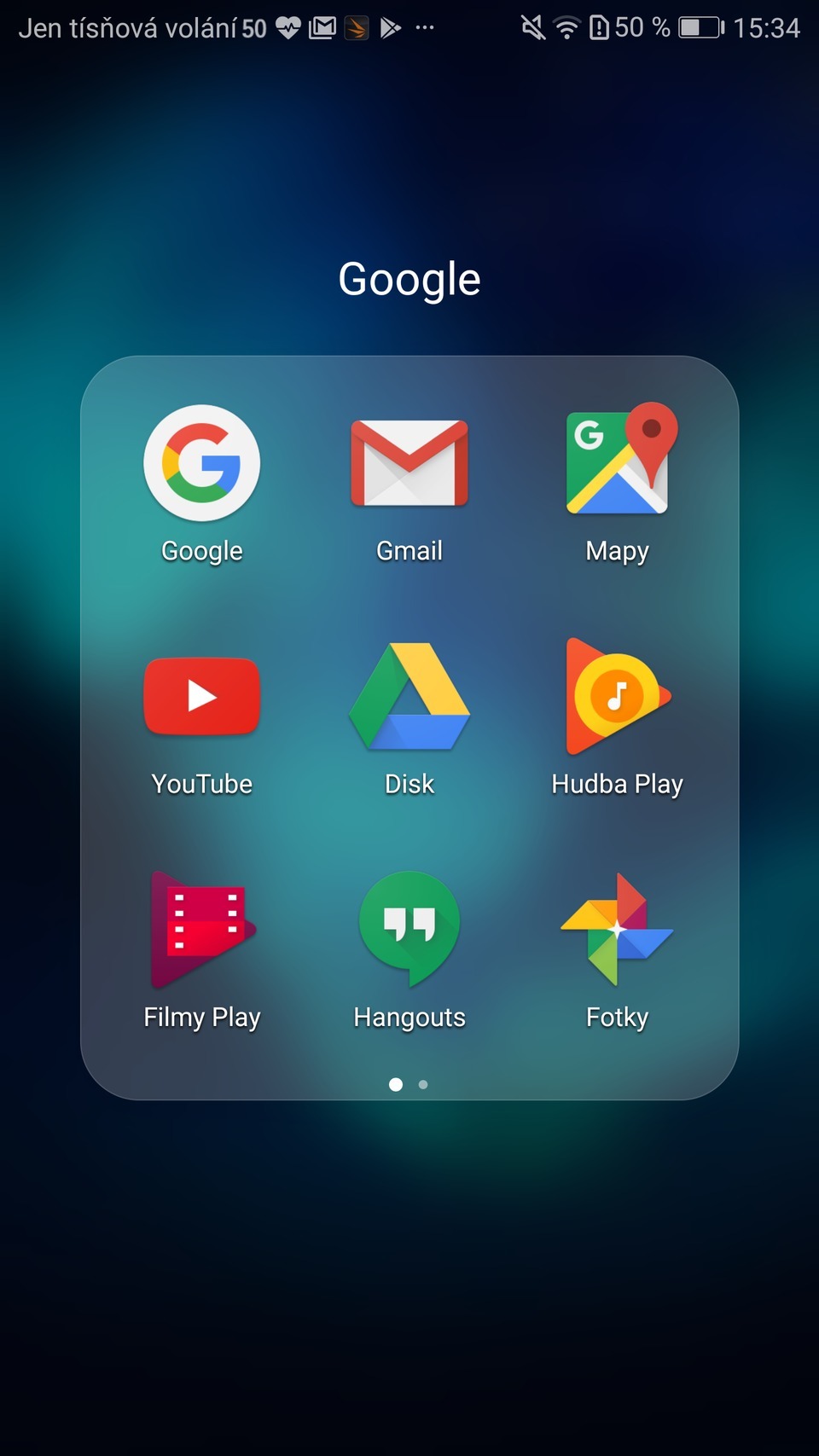Open the Gmail app
Image resolution: width=819 pixels, height=1456 pixels.
409,463
